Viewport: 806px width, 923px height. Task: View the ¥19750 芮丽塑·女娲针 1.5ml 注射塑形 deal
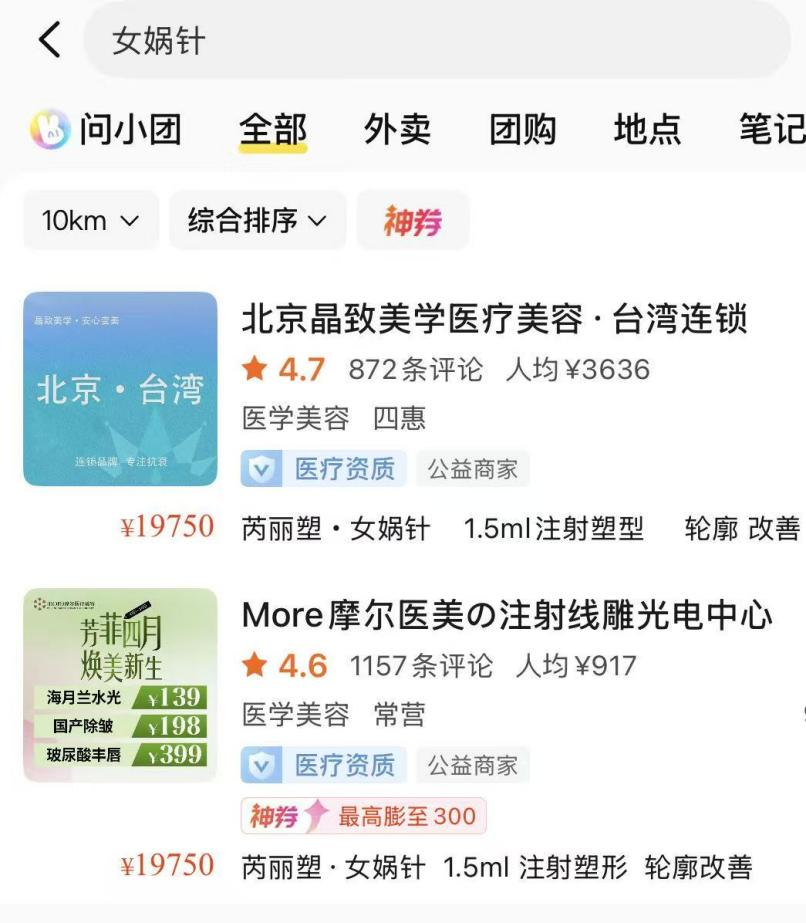496,867
